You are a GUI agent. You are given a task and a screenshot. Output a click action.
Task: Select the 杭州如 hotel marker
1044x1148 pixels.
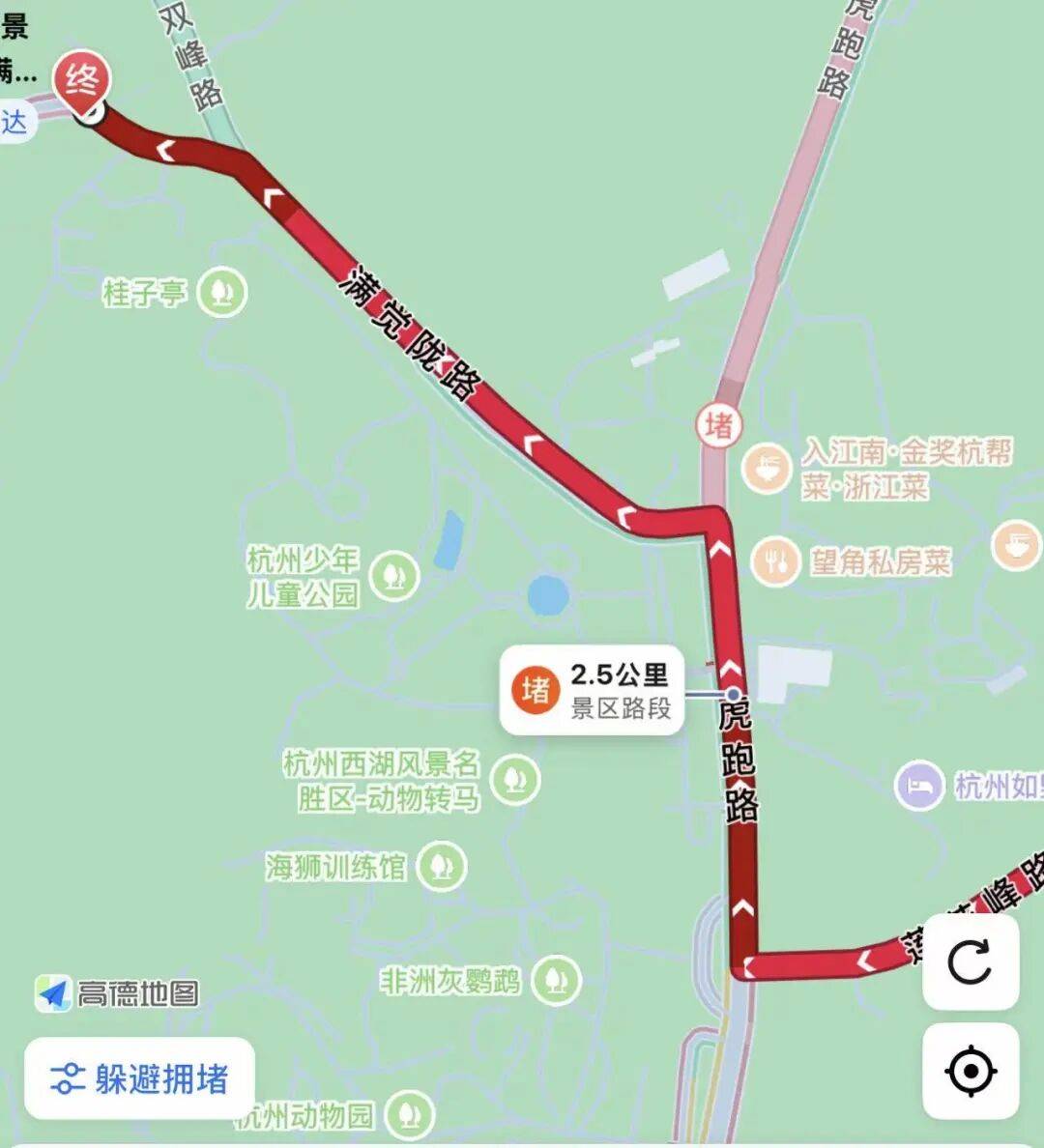(919, 786)
